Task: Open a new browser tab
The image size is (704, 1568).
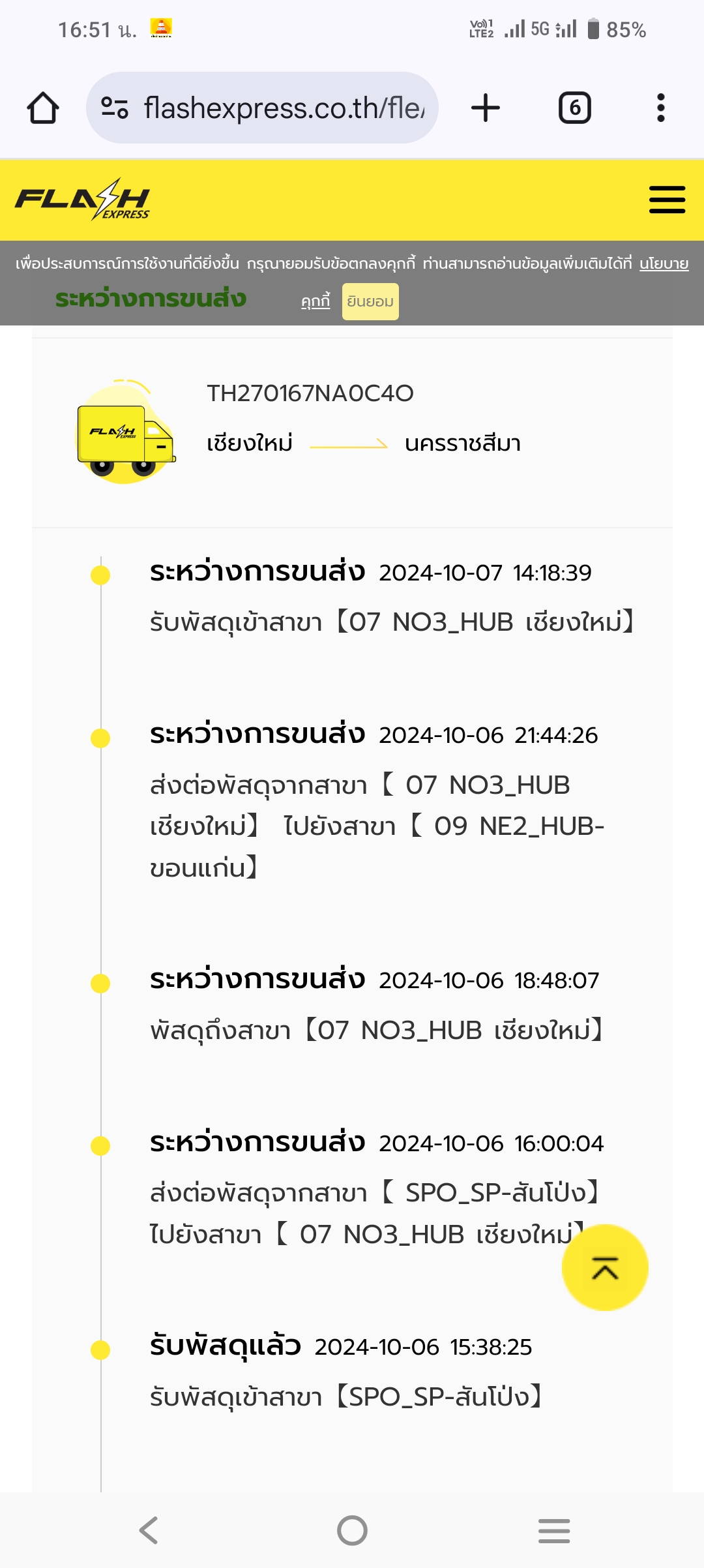Action: [x=486, y=108]
